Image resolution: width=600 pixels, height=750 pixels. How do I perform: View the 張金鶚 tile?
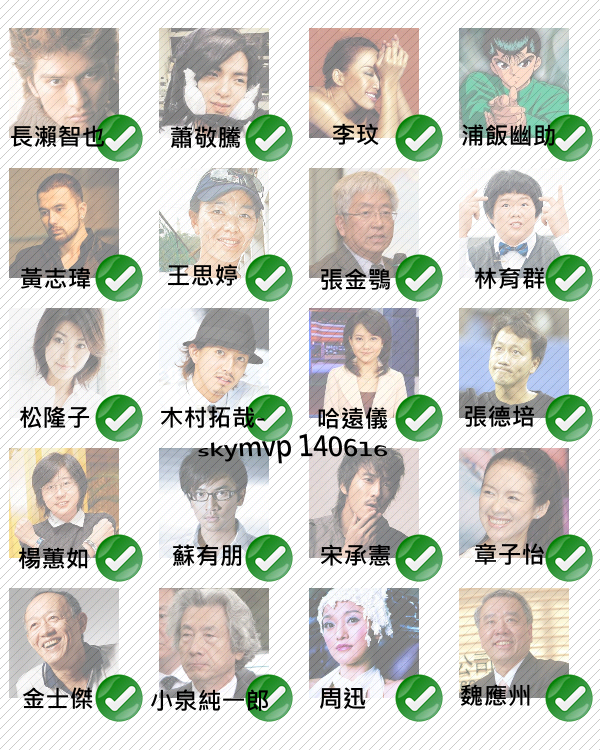coord(364,223)
